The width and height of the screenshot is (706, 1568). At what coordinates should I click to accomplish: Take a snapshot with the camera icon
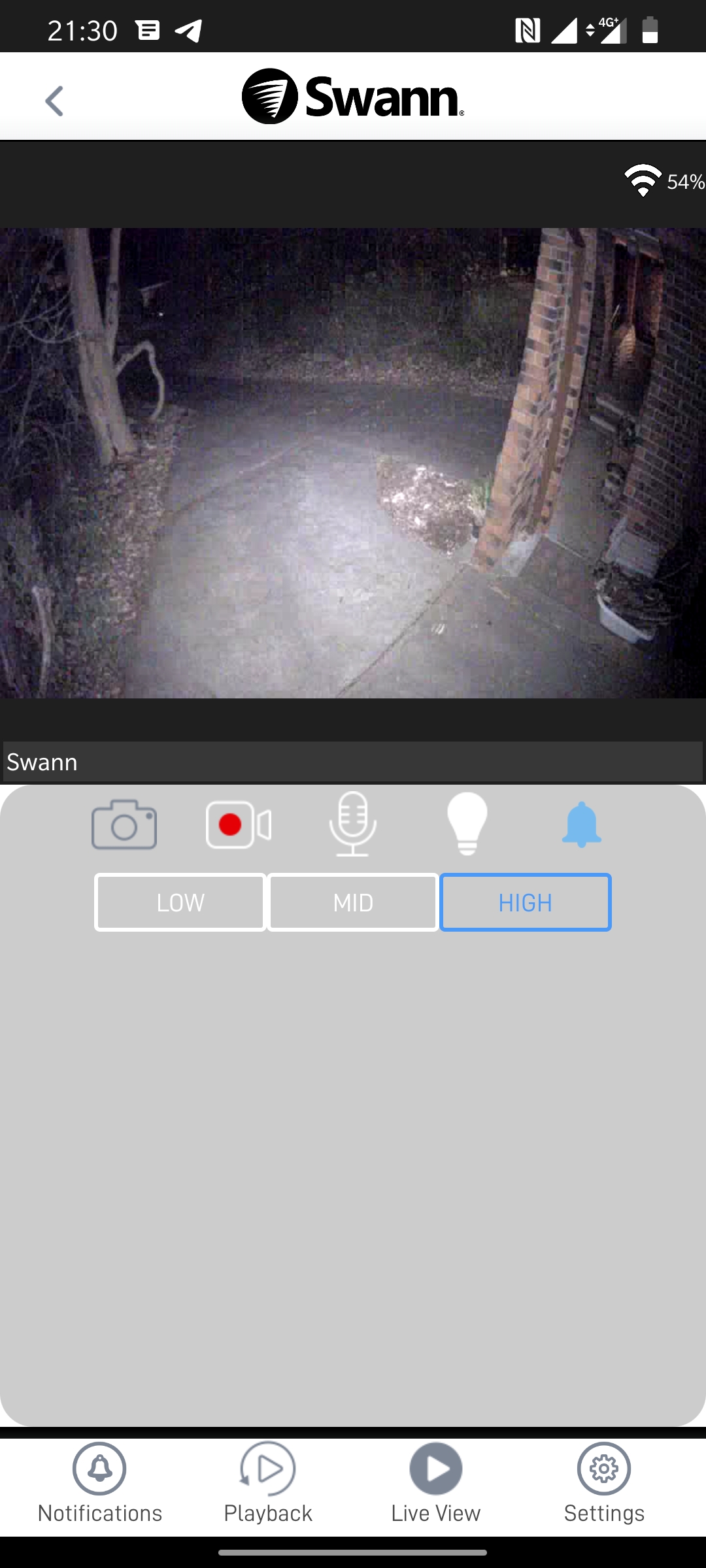tap(124, 825)
